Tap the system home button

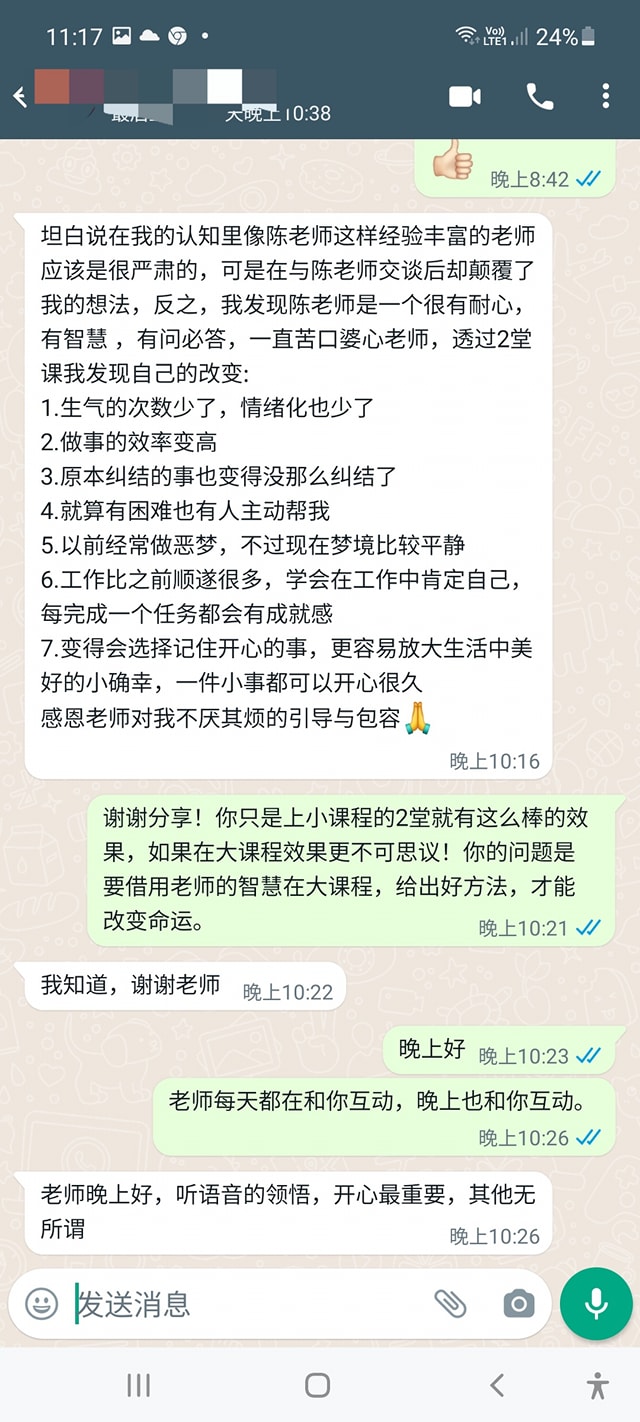(x=318, y=1385)
